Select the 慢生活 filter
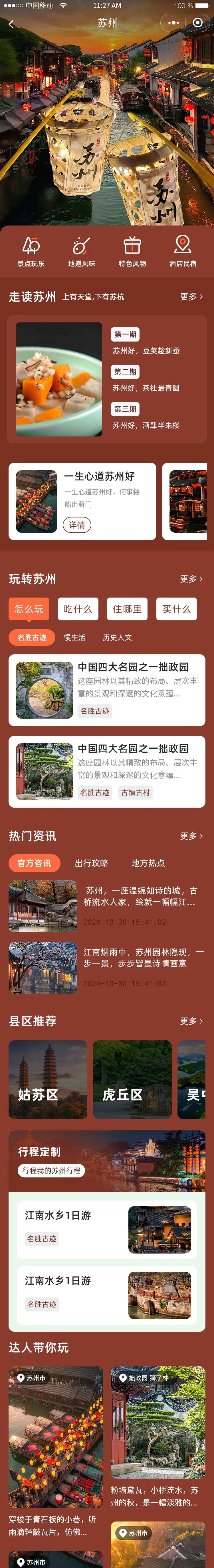Screen dimensions: 214x1568 click(74, 637)
